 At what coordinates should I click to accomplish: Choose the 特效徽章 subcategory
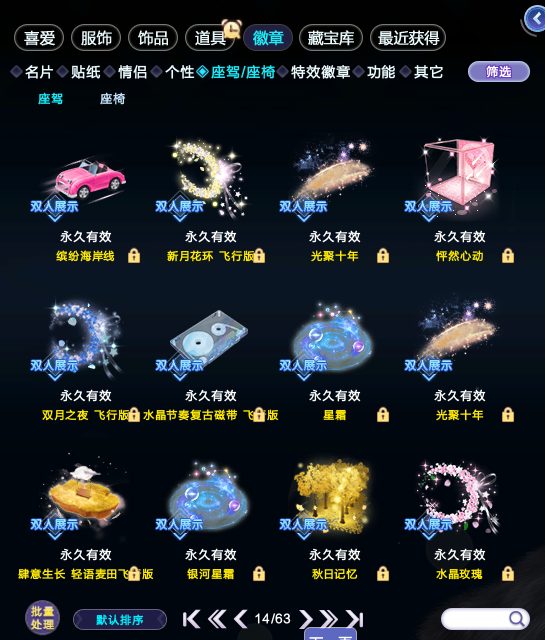tap(320, 72)
